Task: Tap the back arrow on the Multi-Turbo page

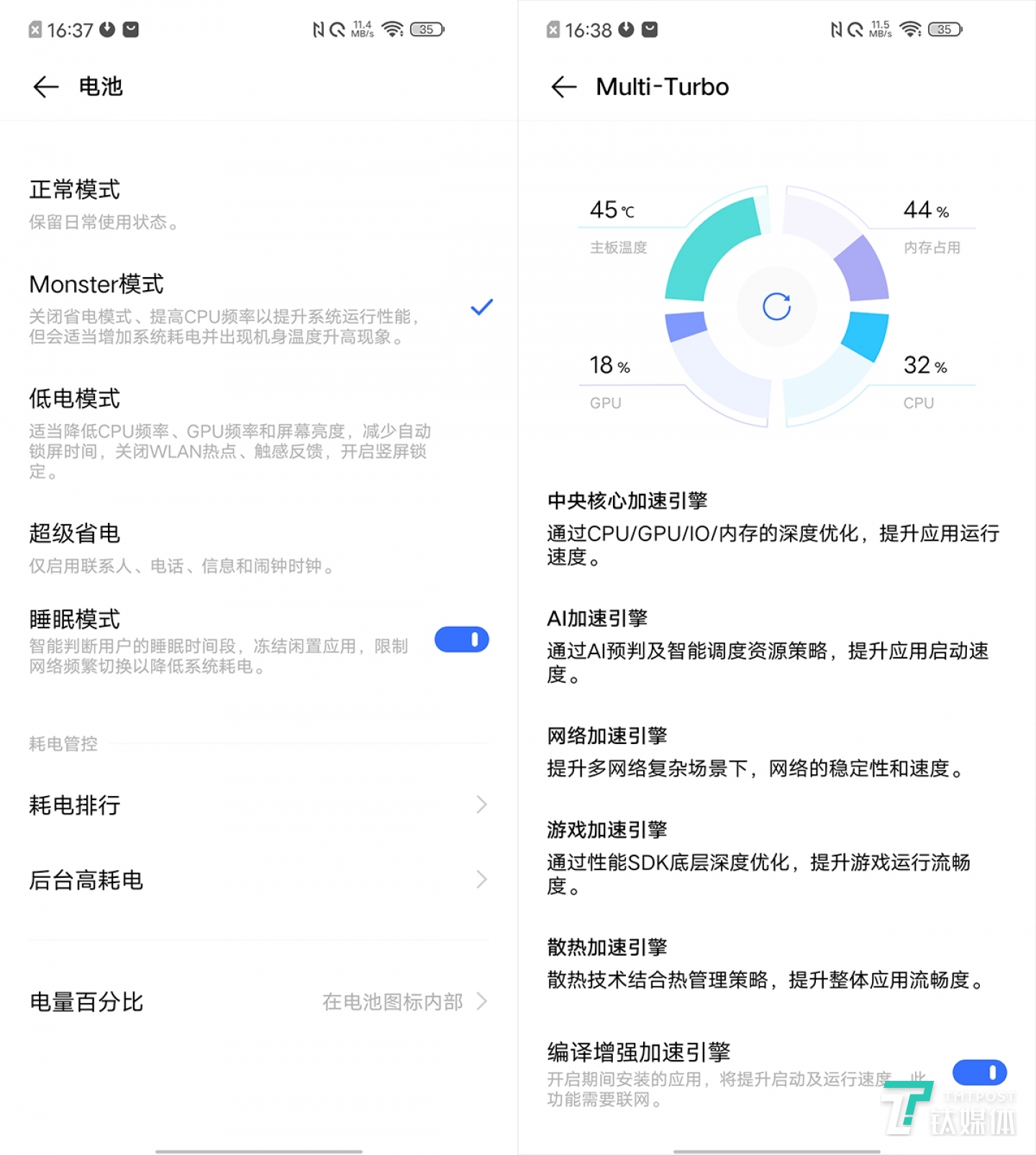Action: click(x=565, y=87)
